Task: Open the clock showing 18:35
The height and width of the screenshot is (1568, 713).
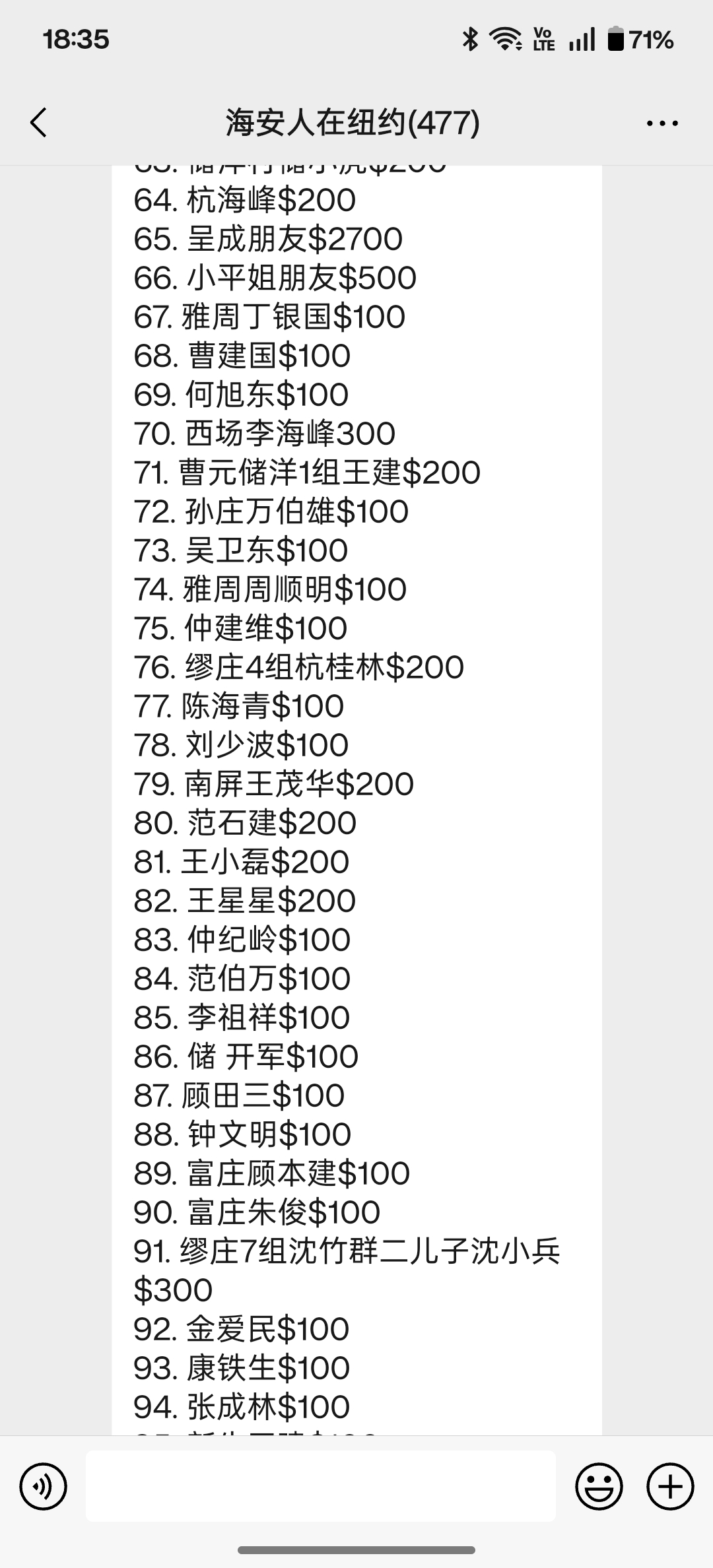Action: point(75,40)
